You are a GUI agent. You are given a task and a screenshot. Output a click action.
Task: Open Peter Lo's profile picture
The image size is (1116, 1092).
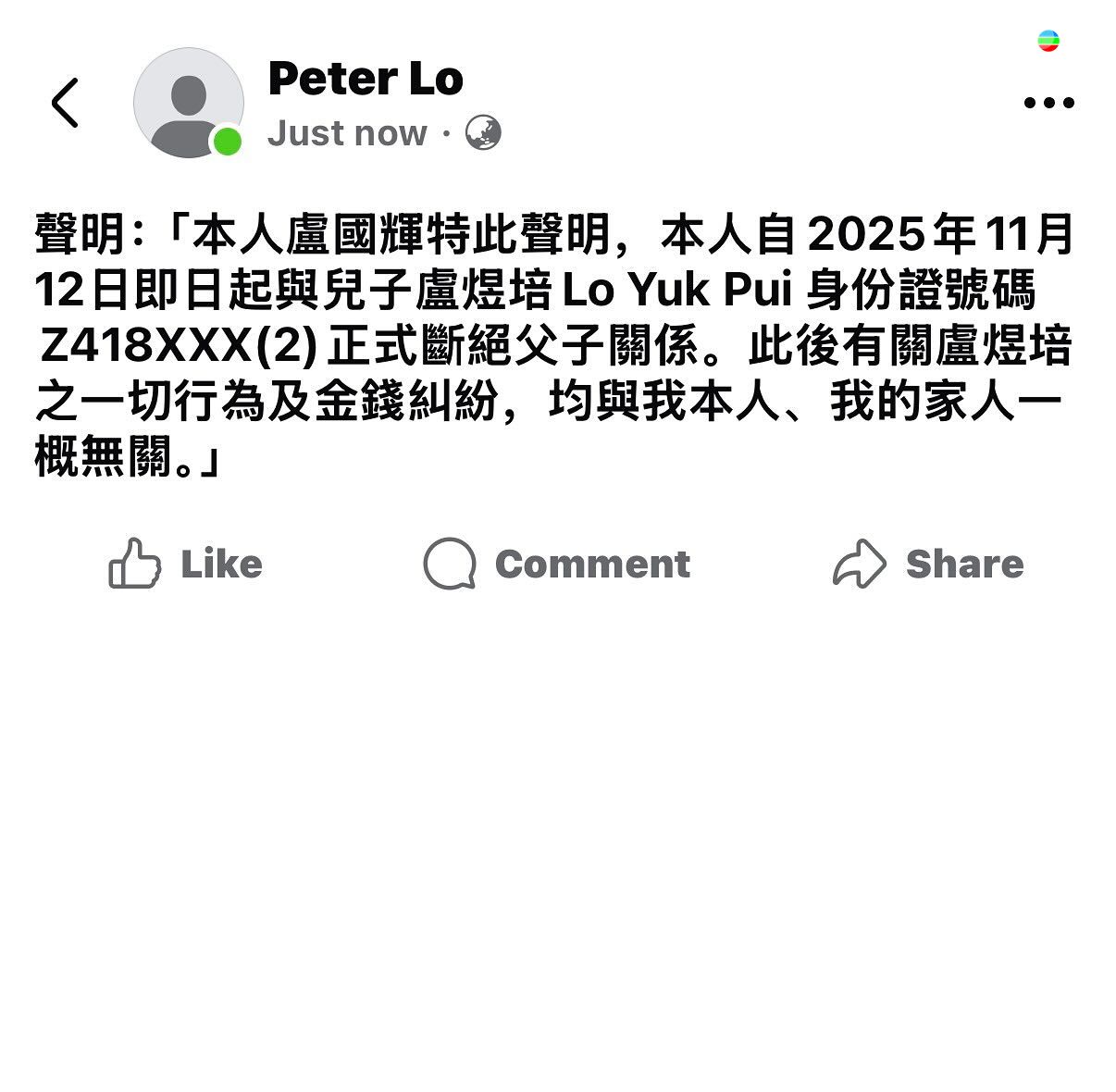pyautogui.click(x=189, y=103)
